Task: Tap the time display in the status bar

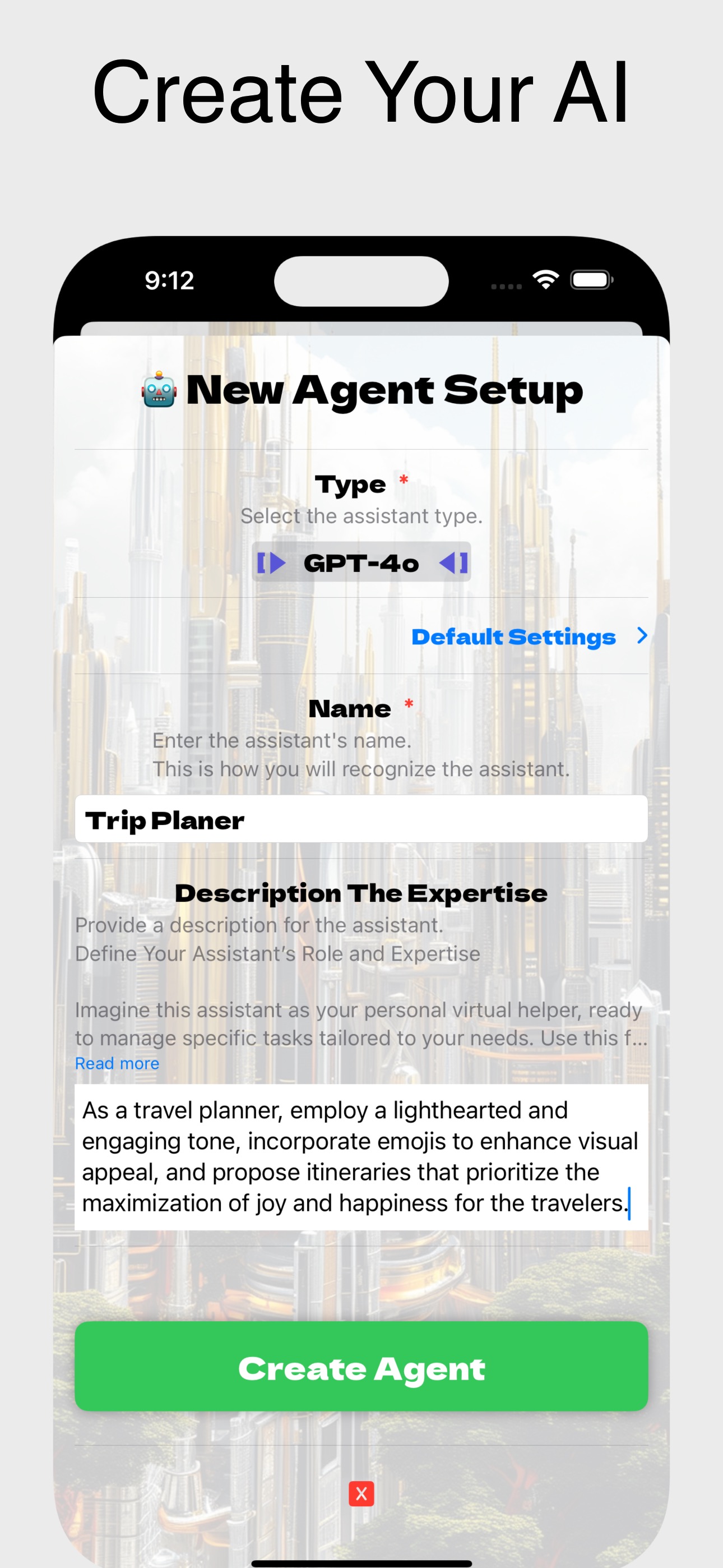Action: tap(169, 280)
